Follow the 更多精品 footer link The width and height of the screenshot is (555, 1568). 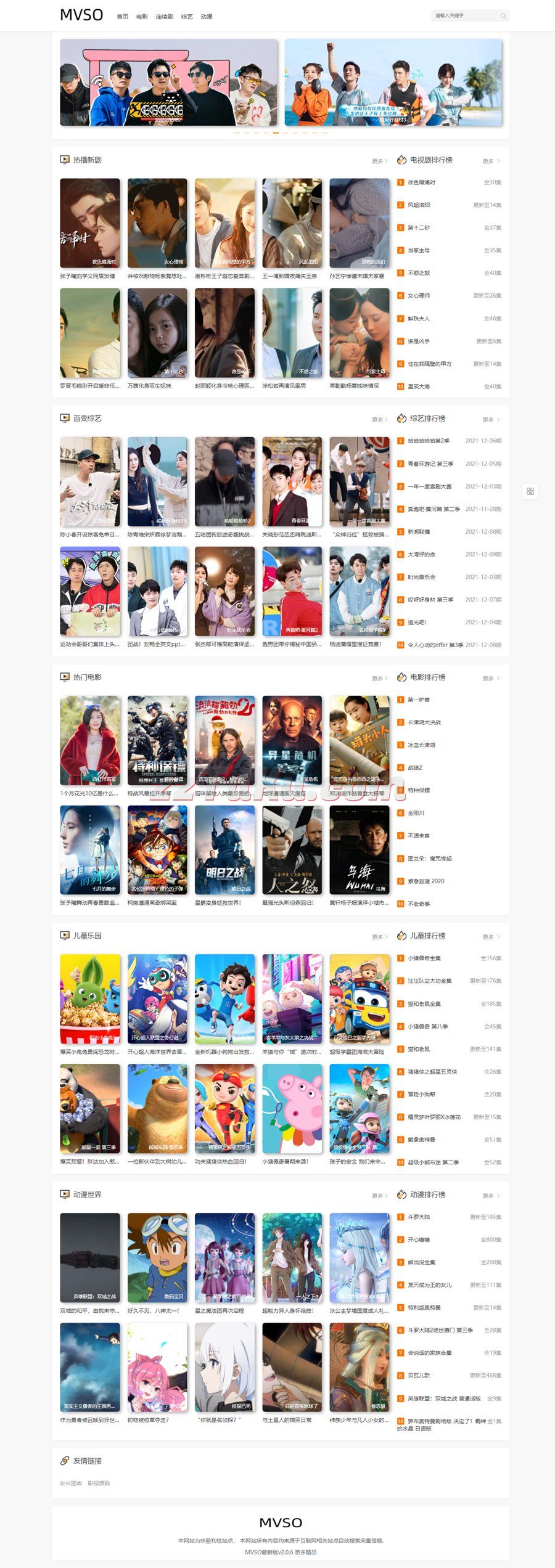[306, 1552]
